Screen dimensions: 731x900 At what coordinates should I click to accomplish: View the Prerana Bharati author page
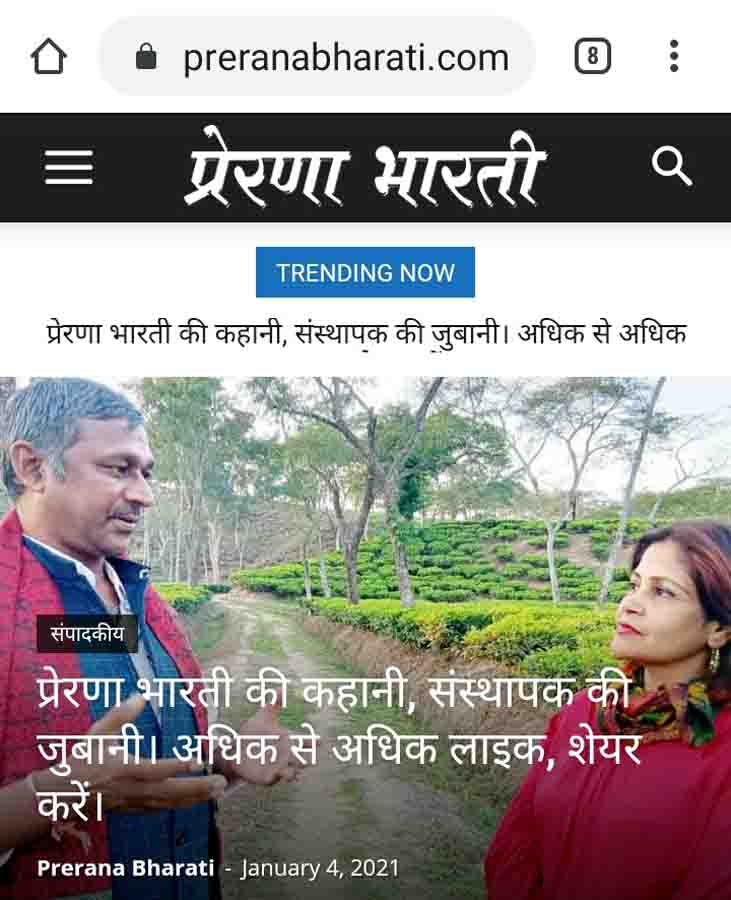click(126, 867)
